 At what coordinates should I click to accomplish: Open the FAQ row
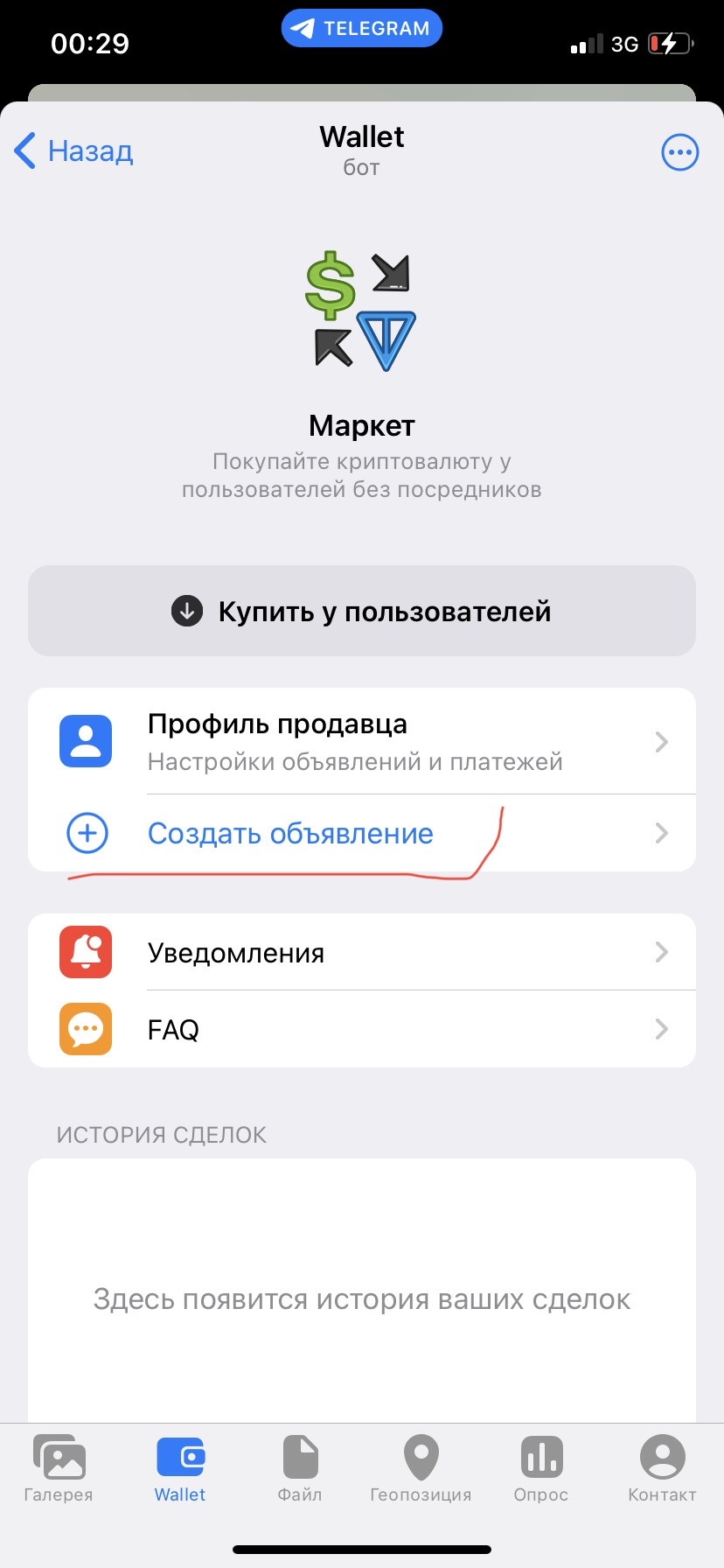(x=362, y=1029)
